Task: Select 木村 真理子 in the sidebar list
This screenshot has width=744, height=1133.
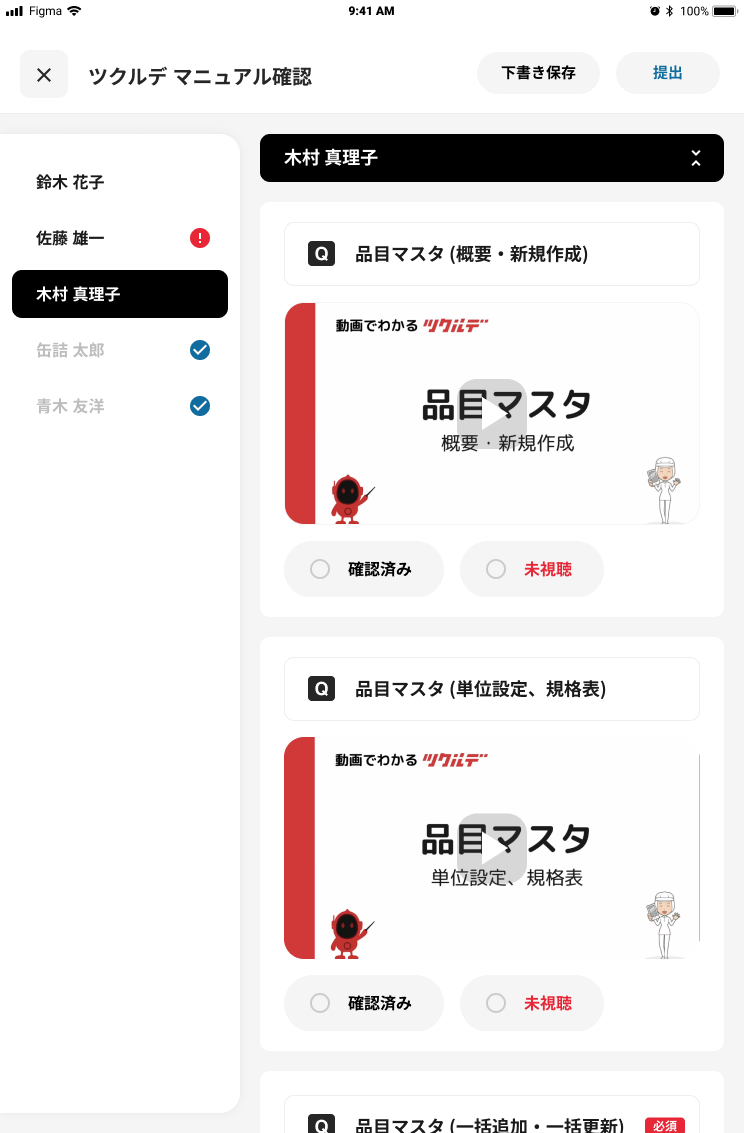Action: (120, 294)
